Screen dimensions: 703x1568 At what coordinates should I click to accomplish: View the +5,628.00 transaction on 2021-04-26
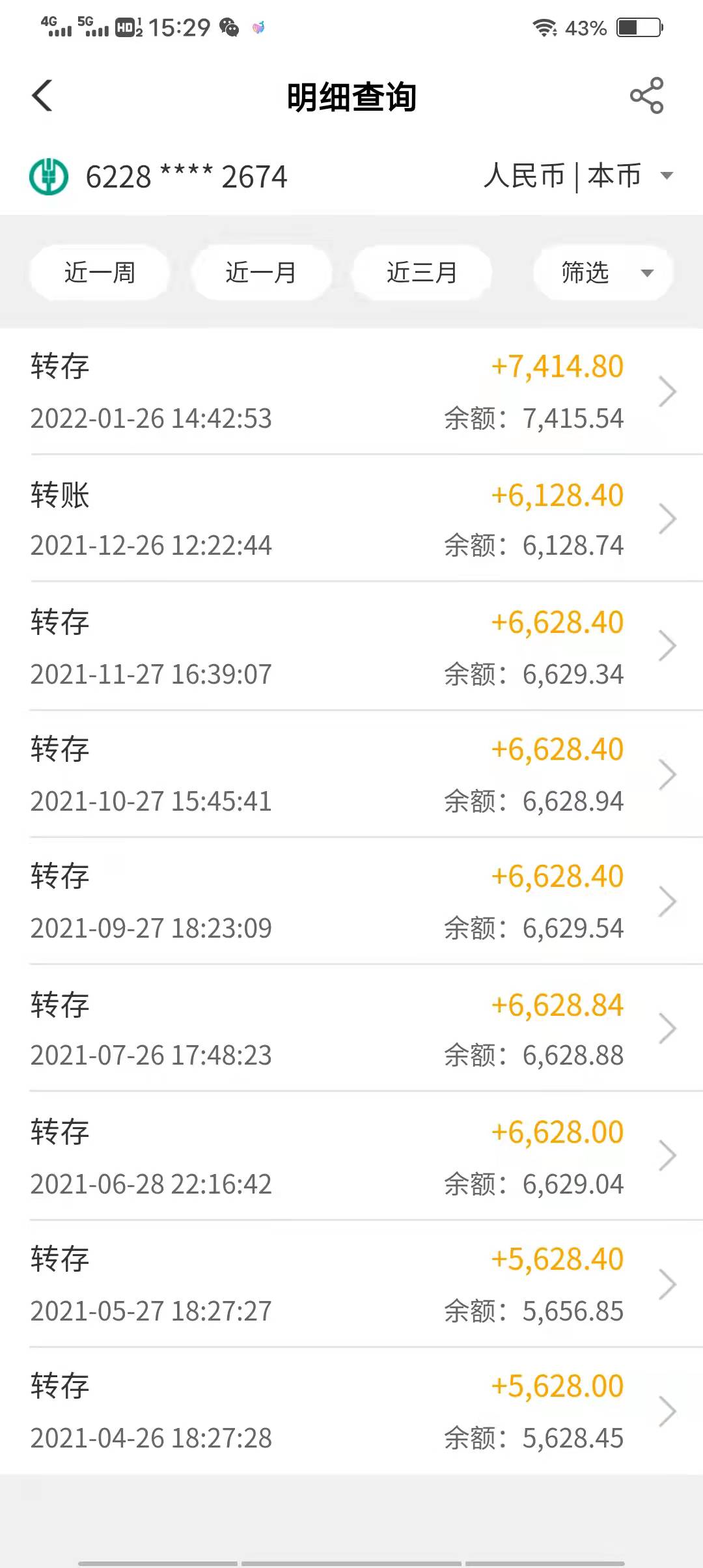pos(351,1411)
